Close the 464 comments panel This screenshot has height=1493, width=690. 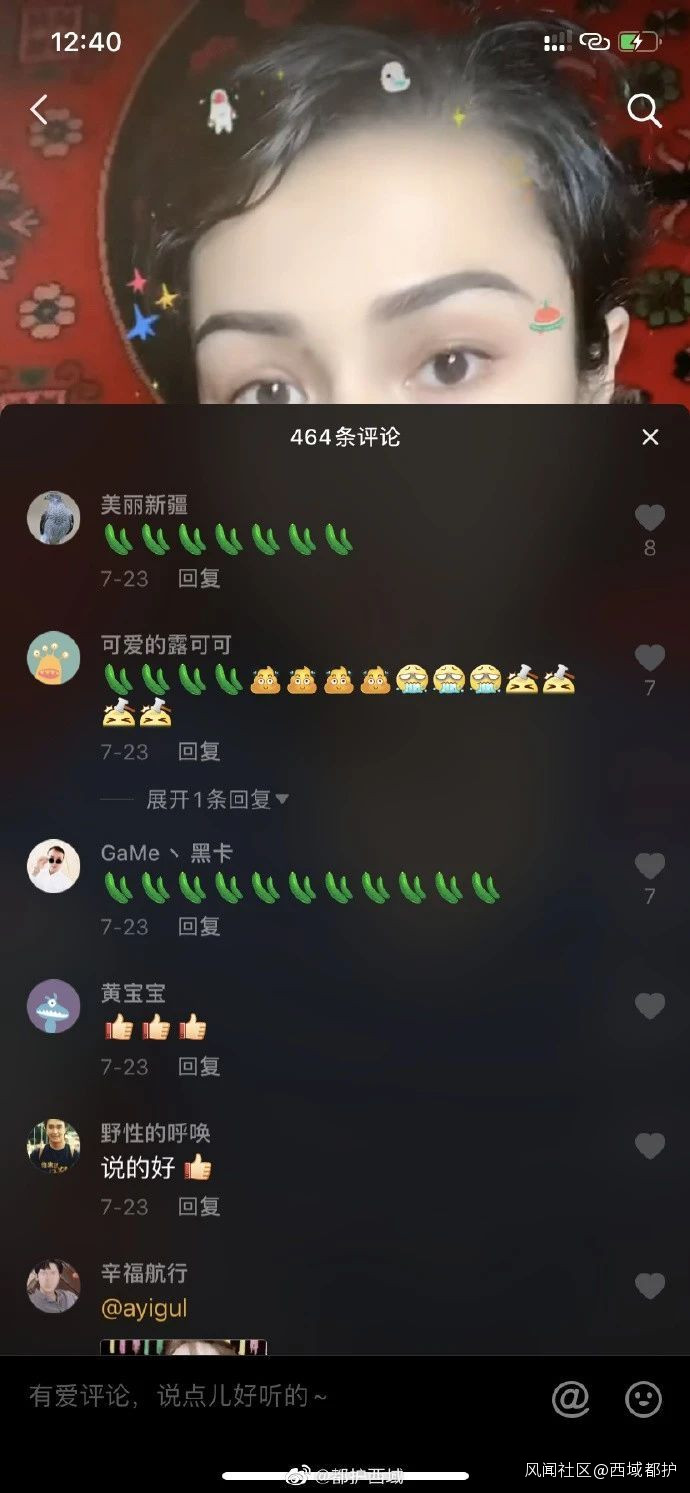point(650,437)
